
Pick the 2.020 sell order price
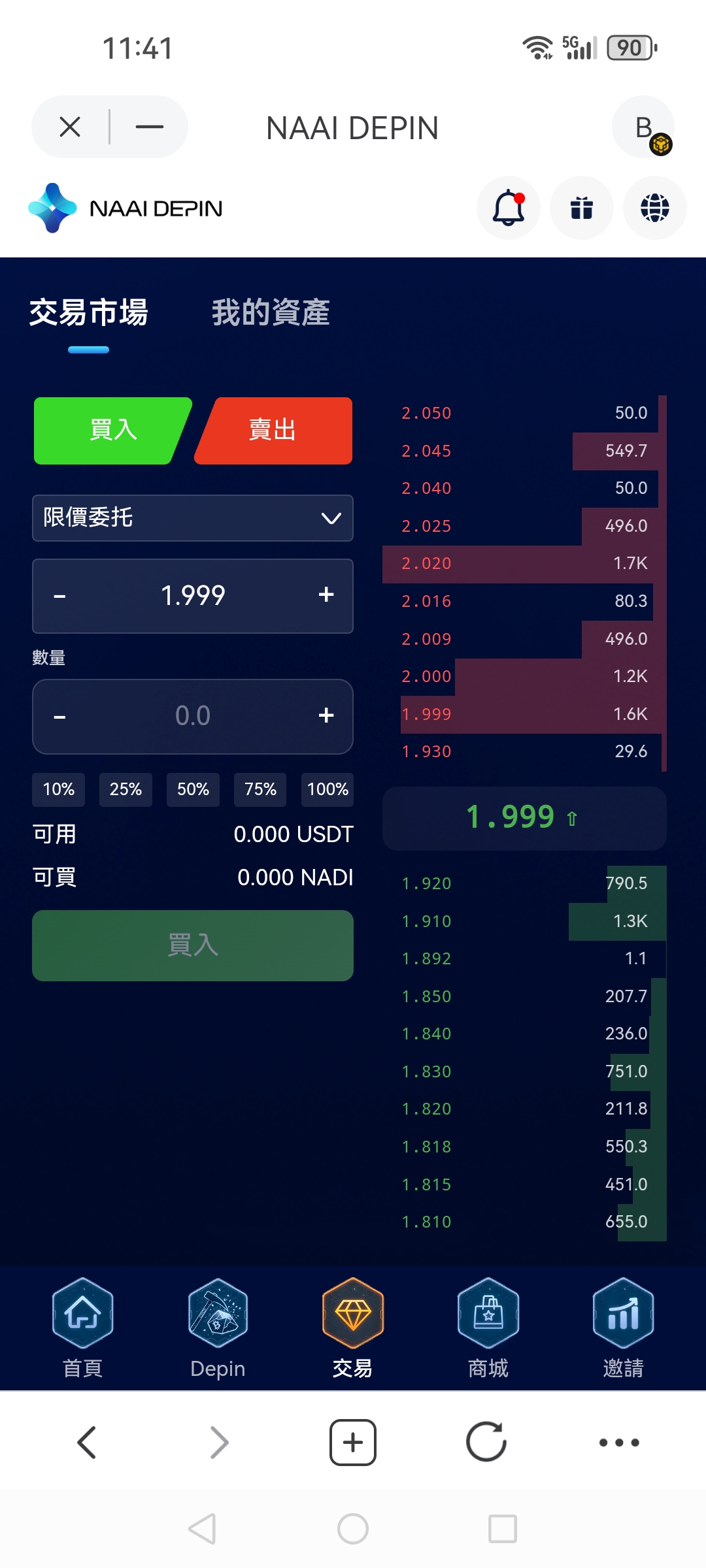[427, 564]
